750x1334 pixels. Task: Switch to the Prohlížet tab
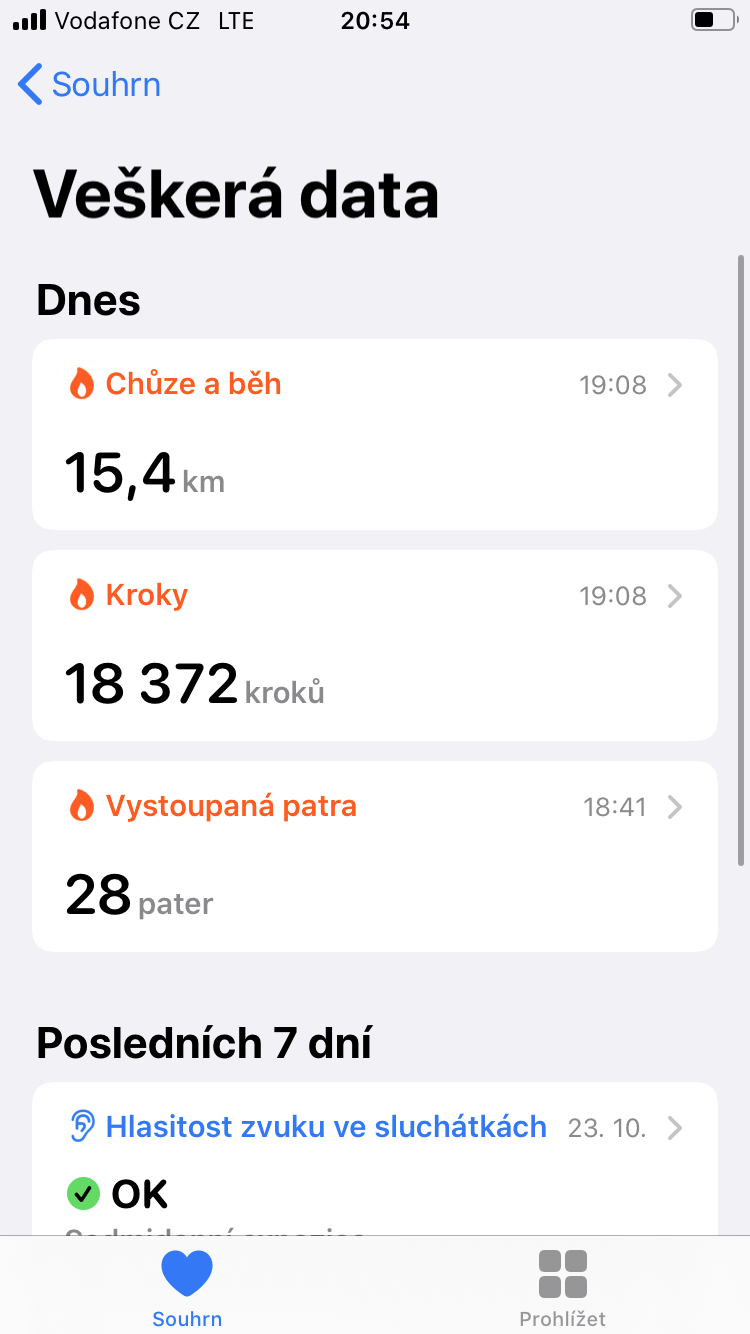pos(562,1288)
